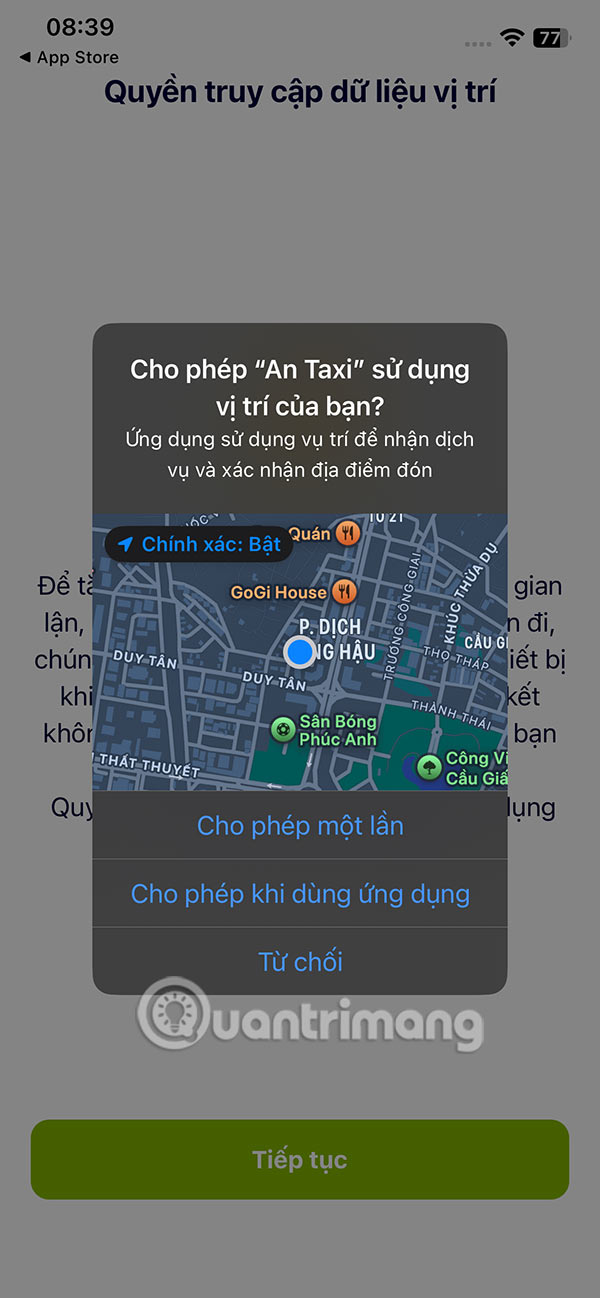This screenshot has width=600, height=1298.
Task: Select "Cho phép khi dùng ứng dụng"
Action: pyautogui.click(x=300, y=894)
